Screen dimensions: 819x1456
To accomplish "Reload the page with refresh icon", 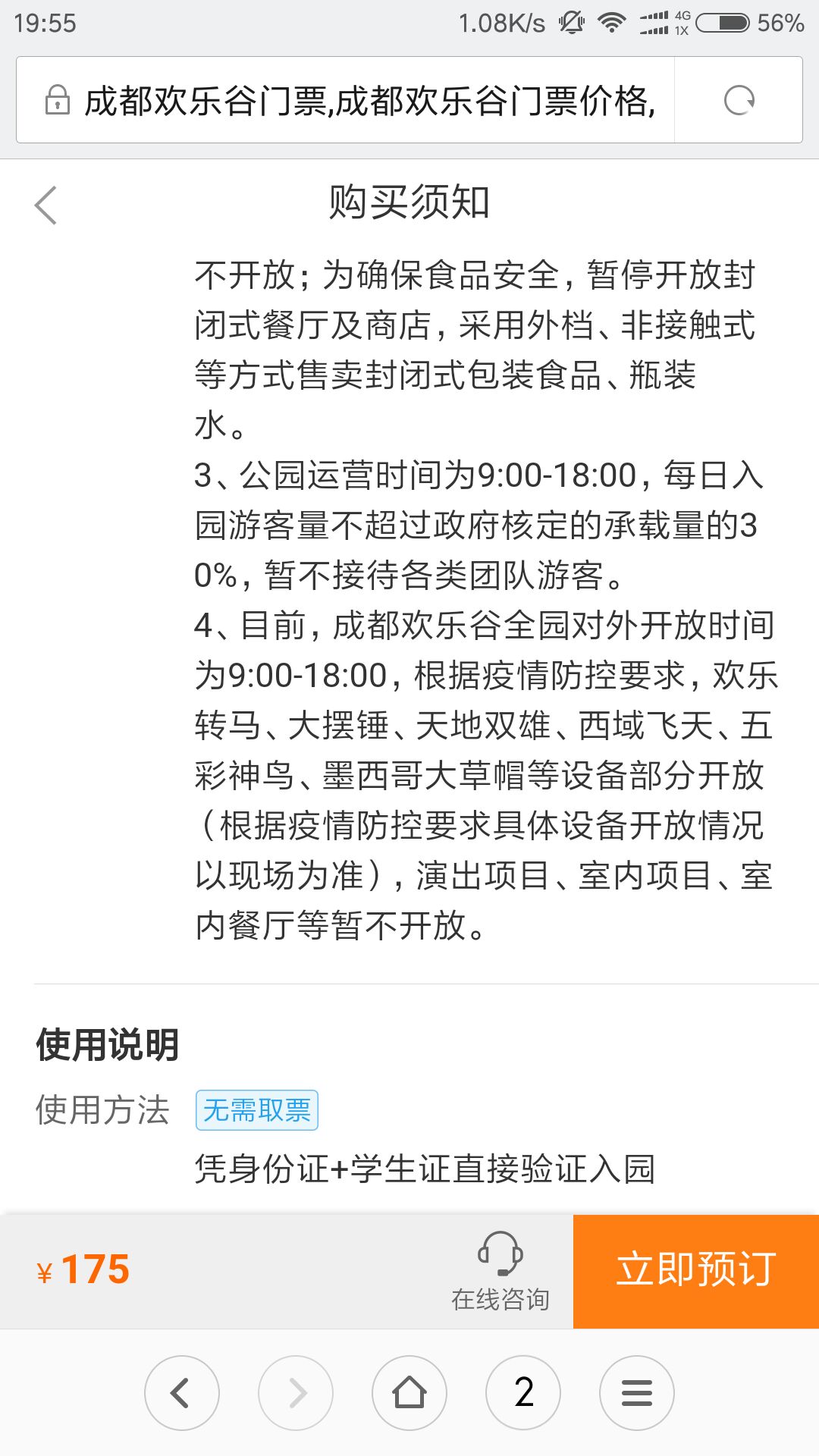I will click(739, 100).
